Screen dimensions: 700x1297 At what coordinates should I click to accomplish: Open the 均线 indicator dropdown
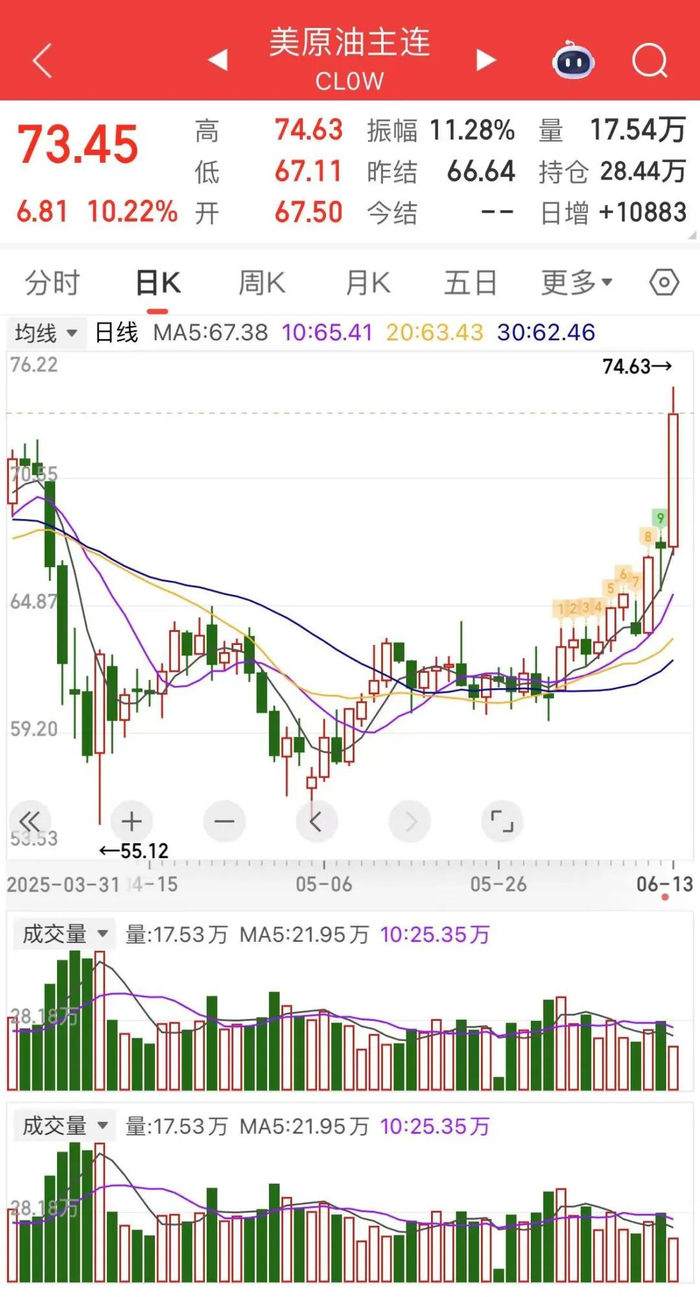[47, 333]
